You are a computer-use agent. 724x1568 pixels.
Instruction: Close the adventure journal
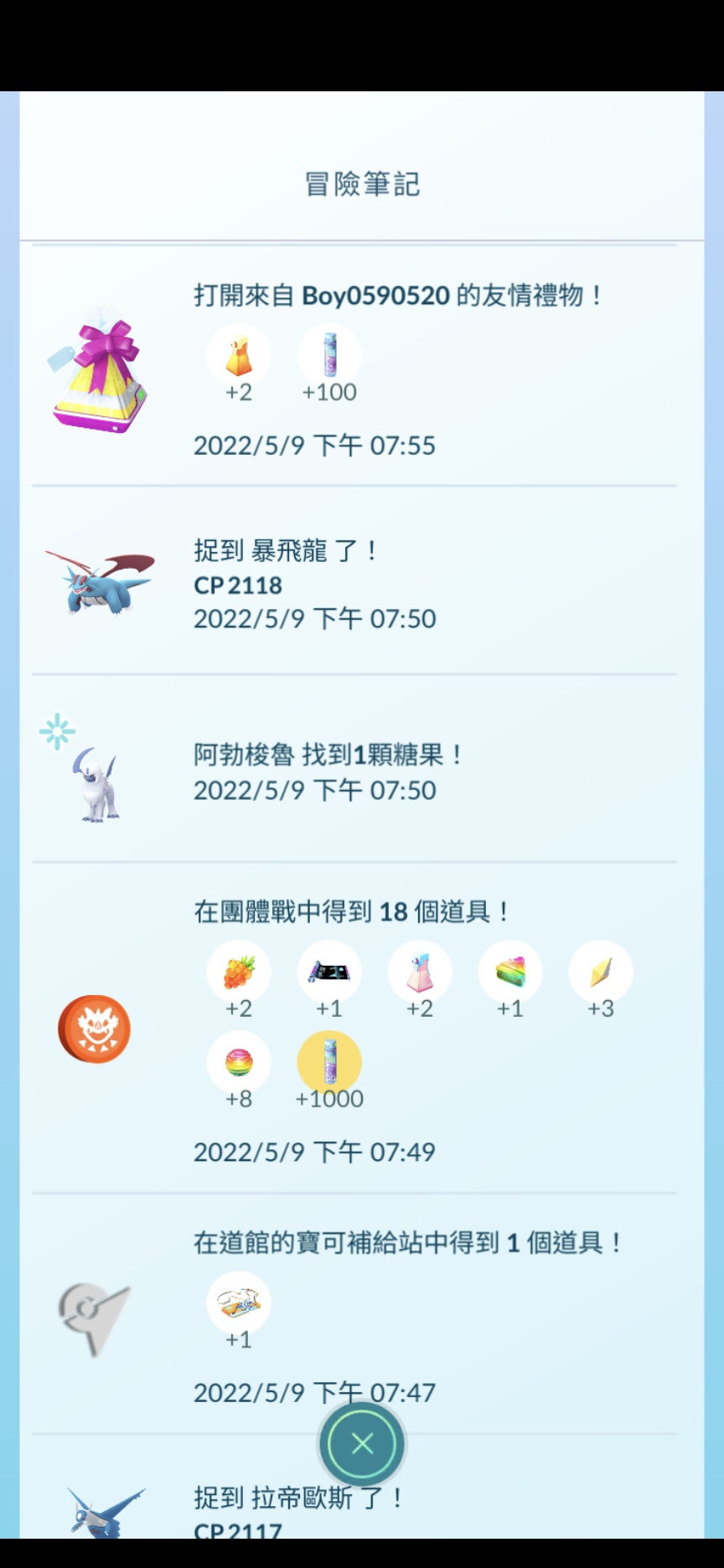click(x=362, y=1443)
